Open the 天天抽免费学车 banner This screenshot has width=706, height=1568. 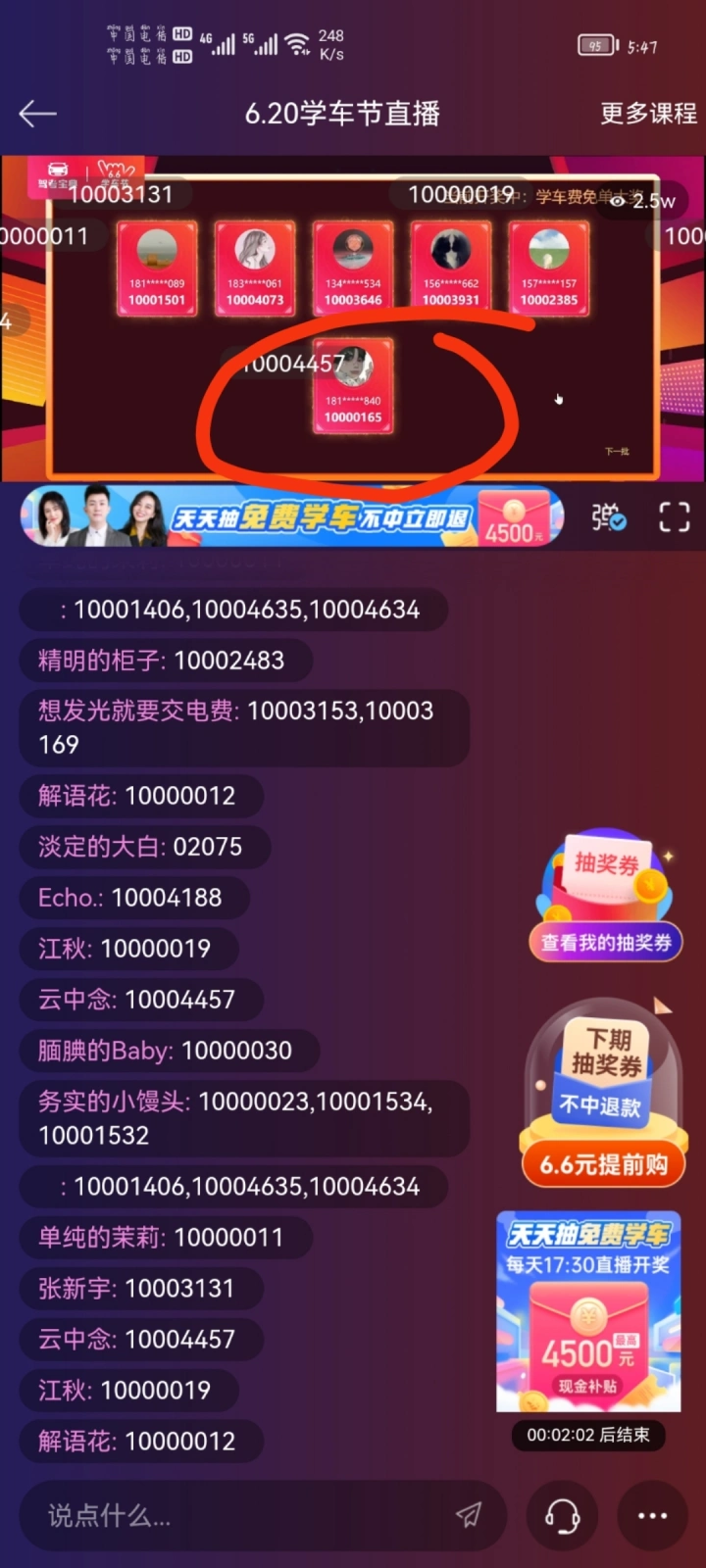point(292,516)
